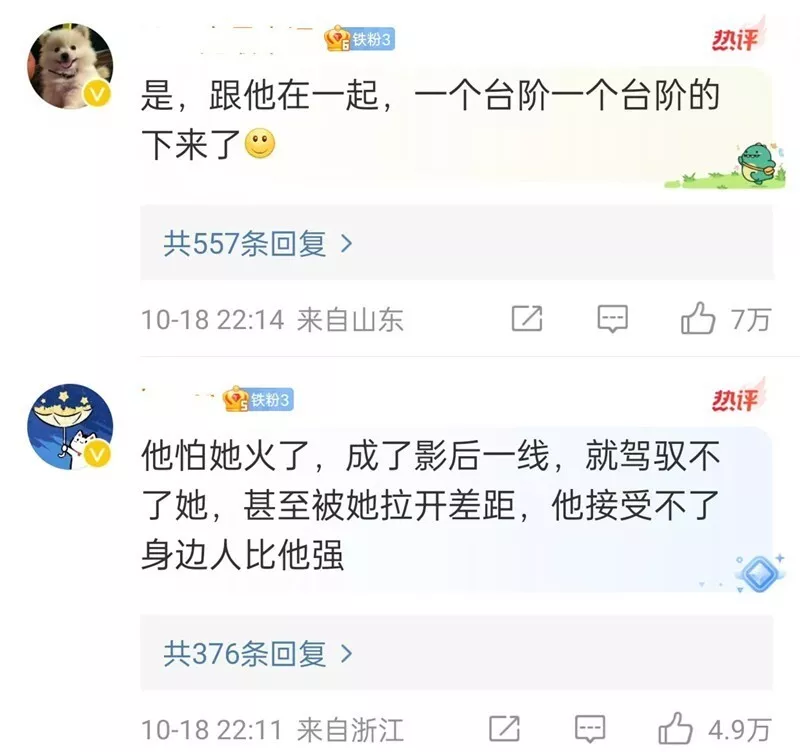The image size is (800, 752).
Task: Reply to the comment from Shandong
Action: 612,320
